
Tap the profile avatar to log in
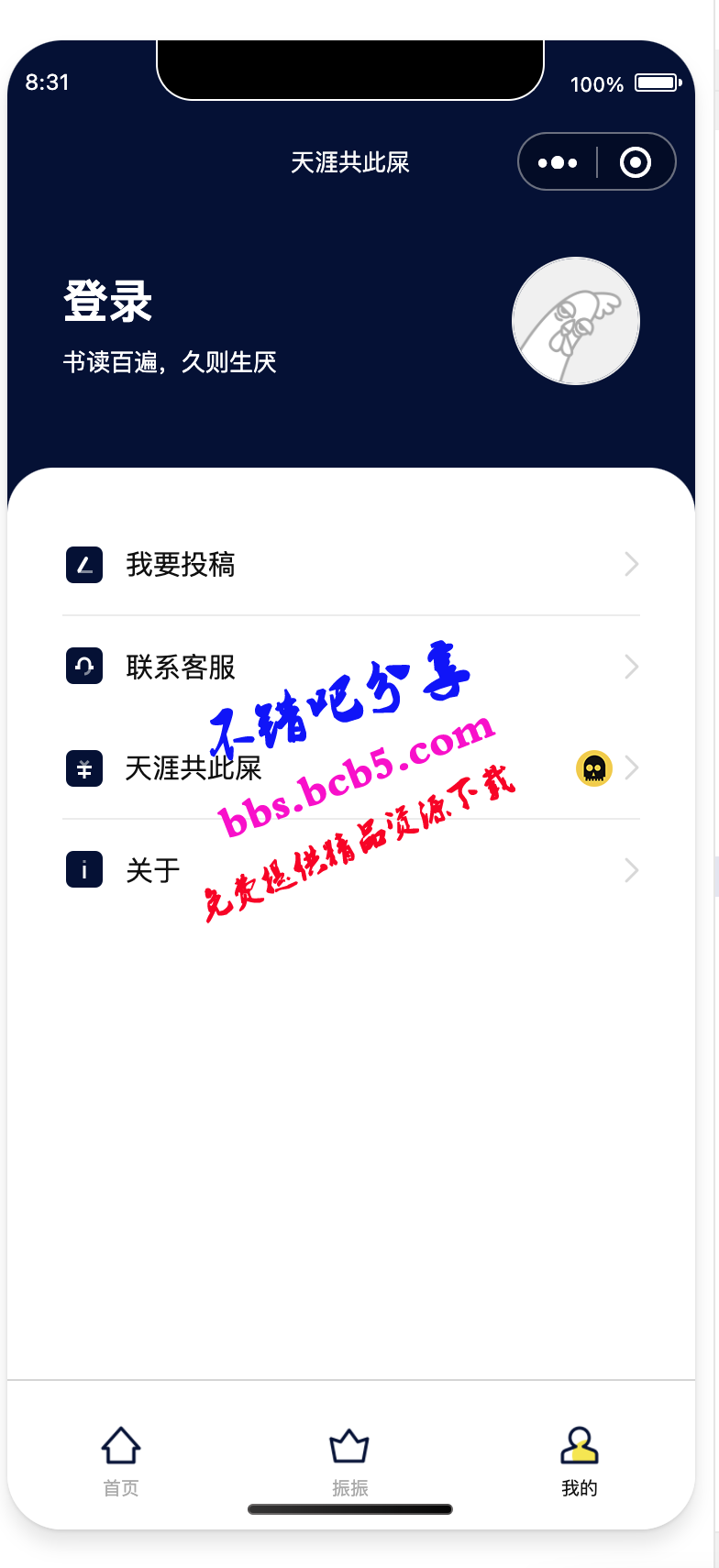pyautogui.click(x=575, y=320)
